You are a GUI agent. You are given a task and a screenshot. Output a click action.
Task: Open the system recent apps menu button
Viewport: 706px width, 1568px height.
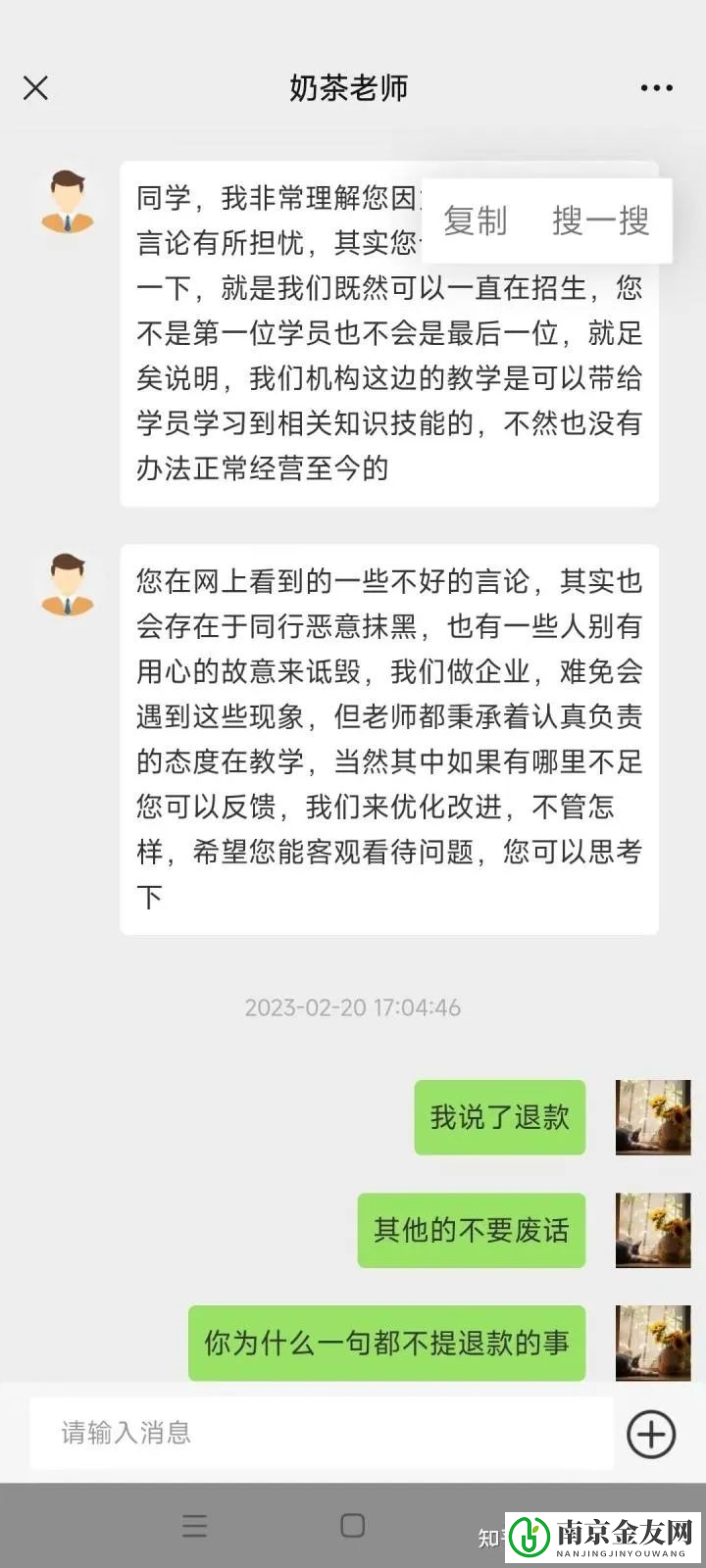pyautogui.click(x=195, y=1526)
